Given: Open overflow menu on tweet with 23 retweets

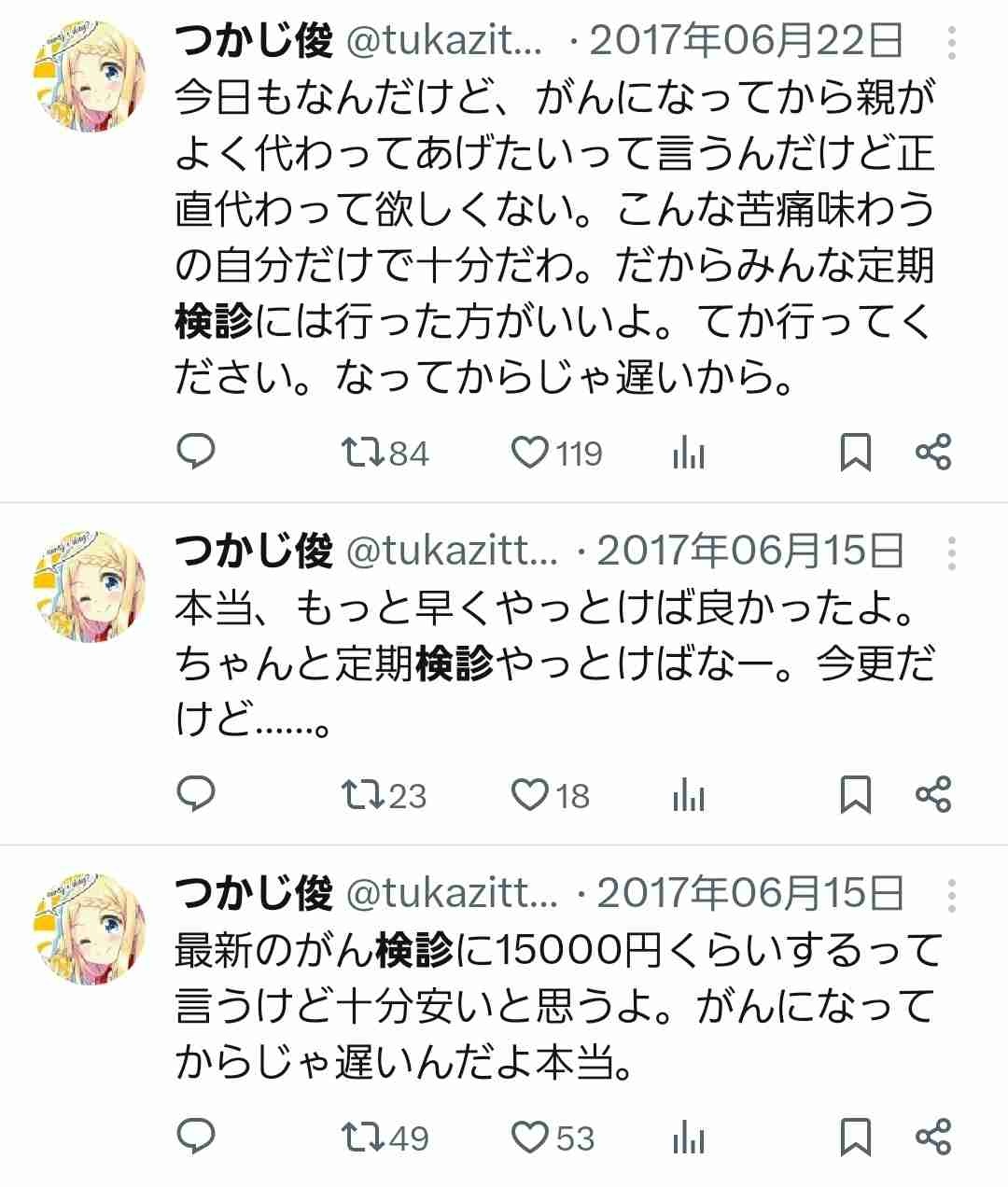Looking at the screenshot, I should (x=951, y=554).
